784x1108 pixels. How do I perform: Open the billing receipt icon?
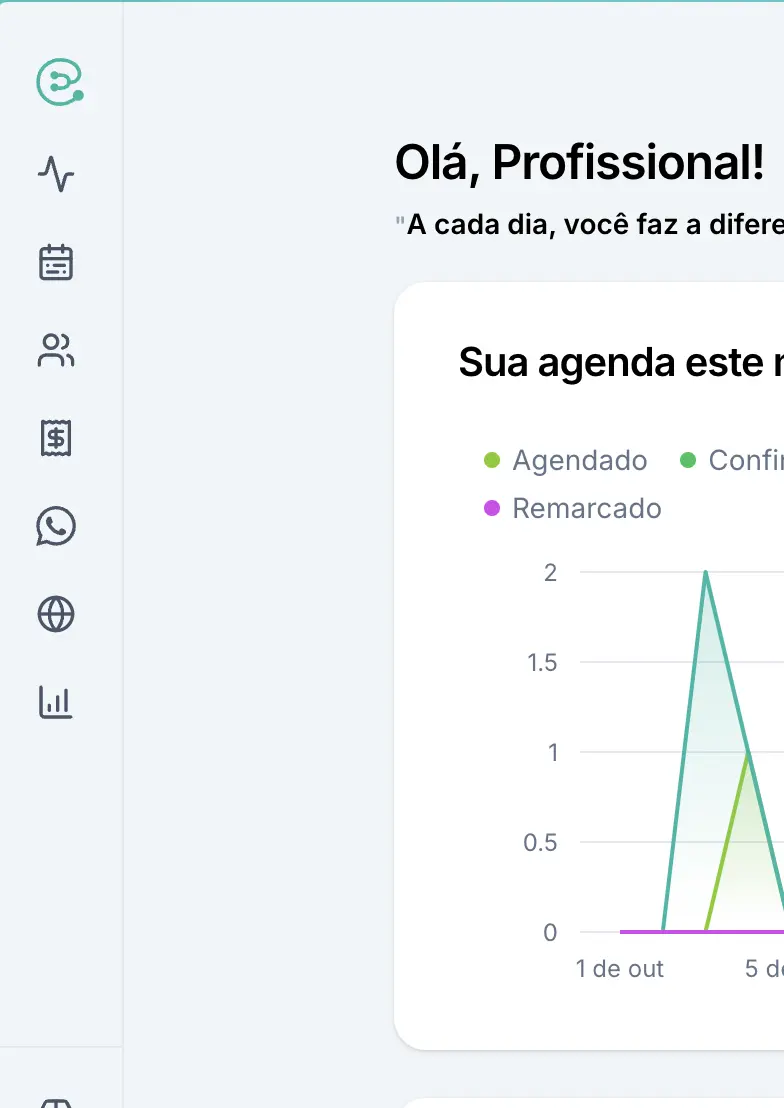click(x=56, y=438)
